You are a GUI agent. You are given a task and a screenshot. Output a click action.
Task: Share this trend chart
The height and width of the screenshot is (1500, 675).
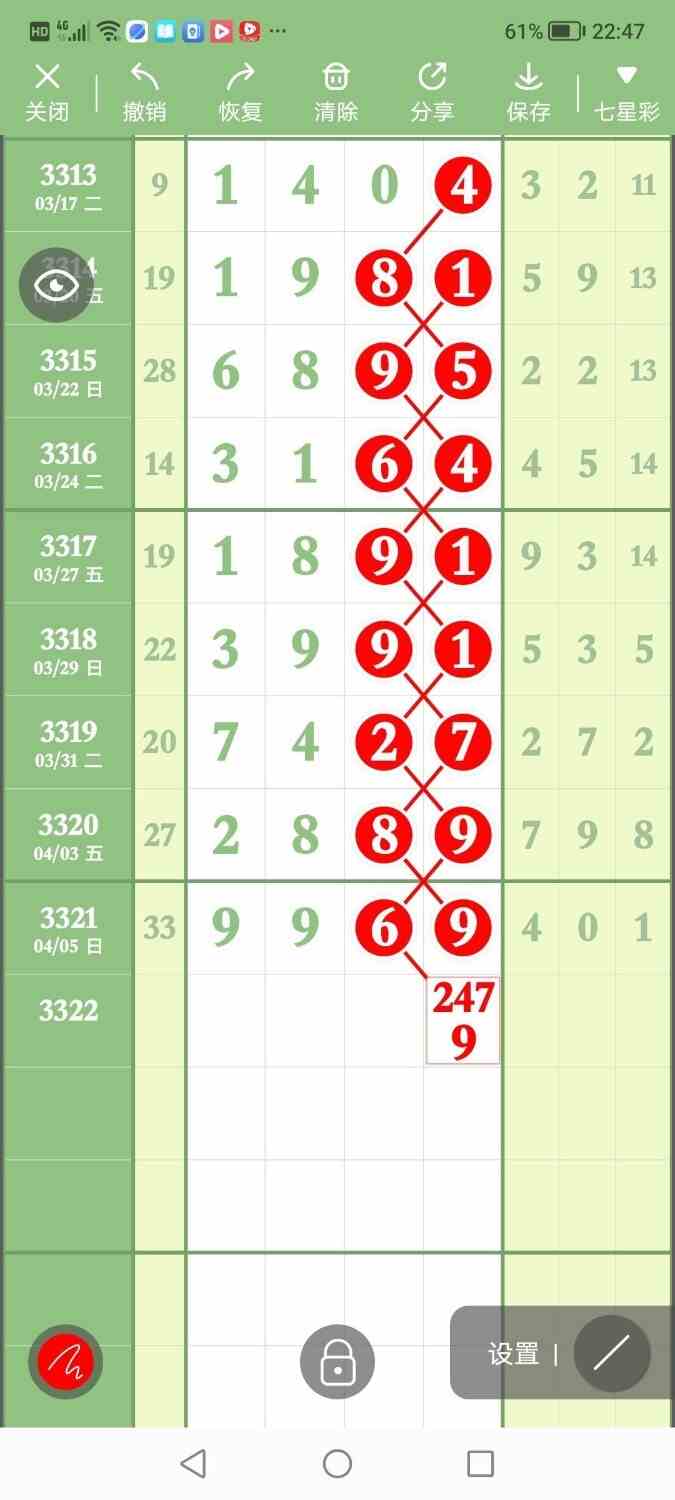pos(432,92)
